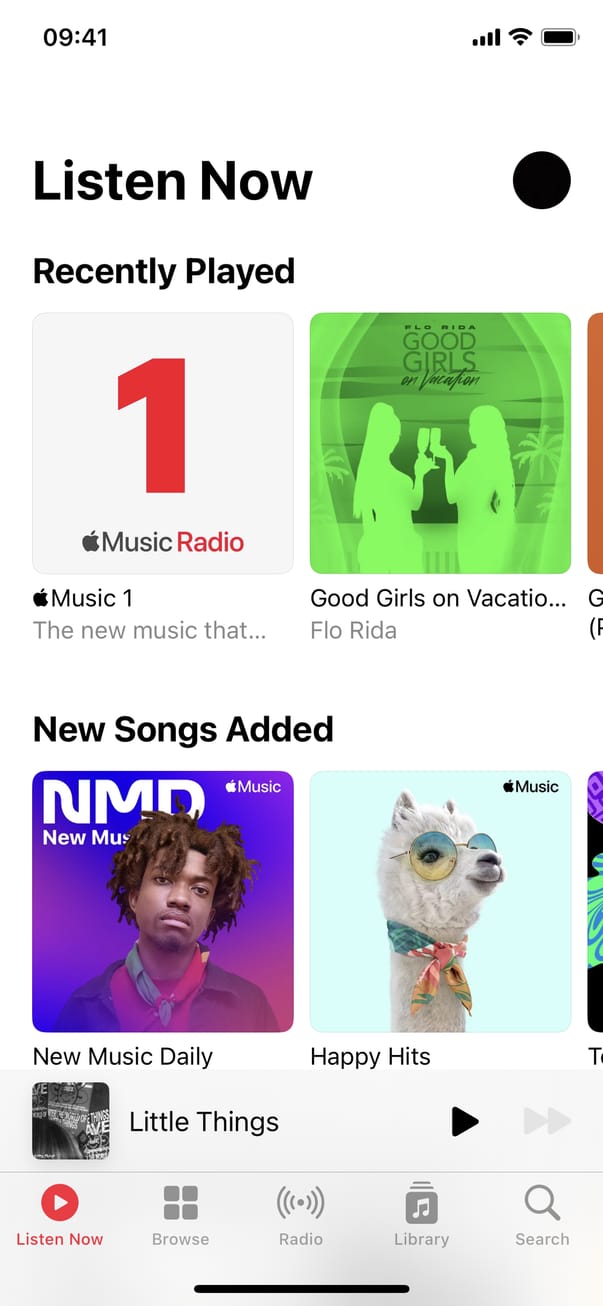The width and height of the screenshot is (603, 1306).
Task: Open the New Music Daily playlist
Action: 163,901
